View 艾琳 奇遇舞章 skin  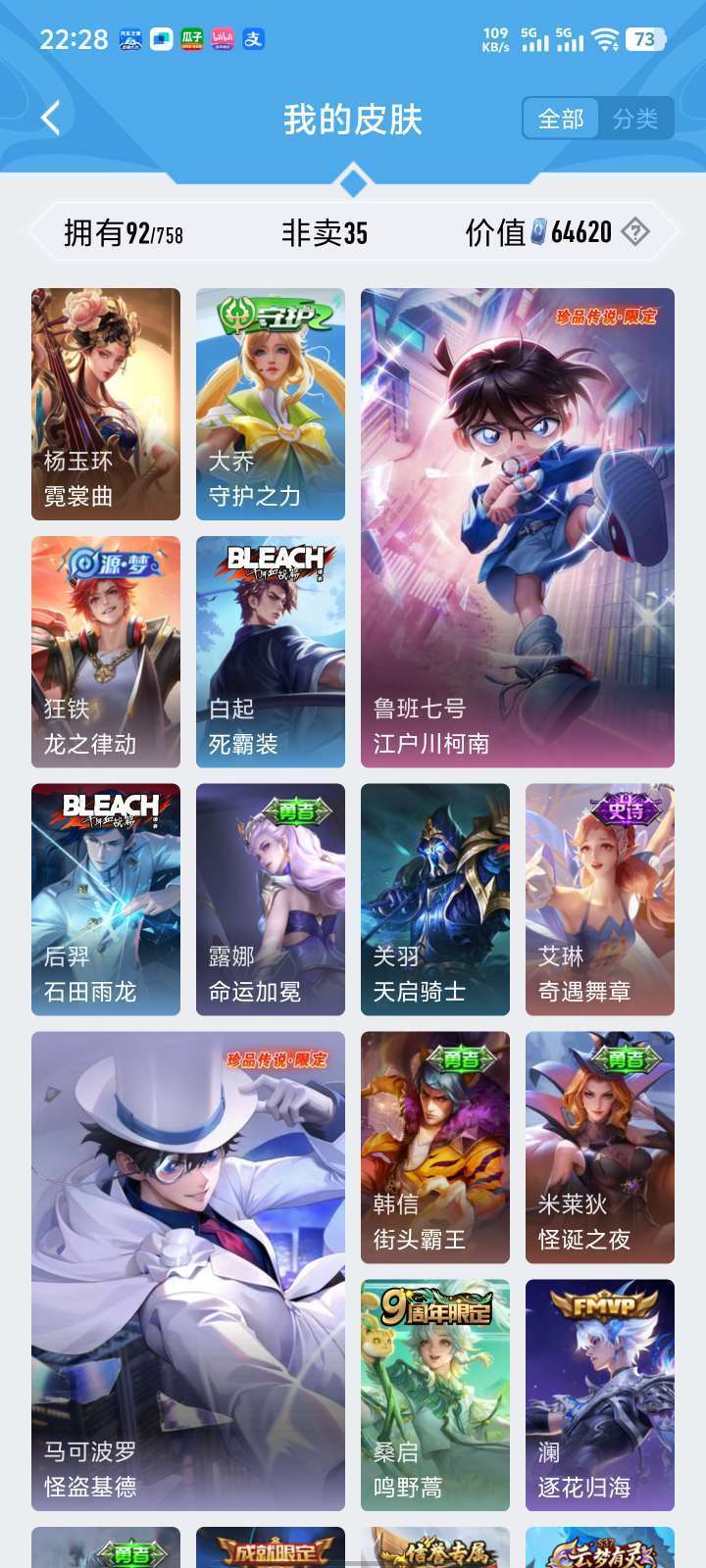pyautogui.click(x=600, y=899)
